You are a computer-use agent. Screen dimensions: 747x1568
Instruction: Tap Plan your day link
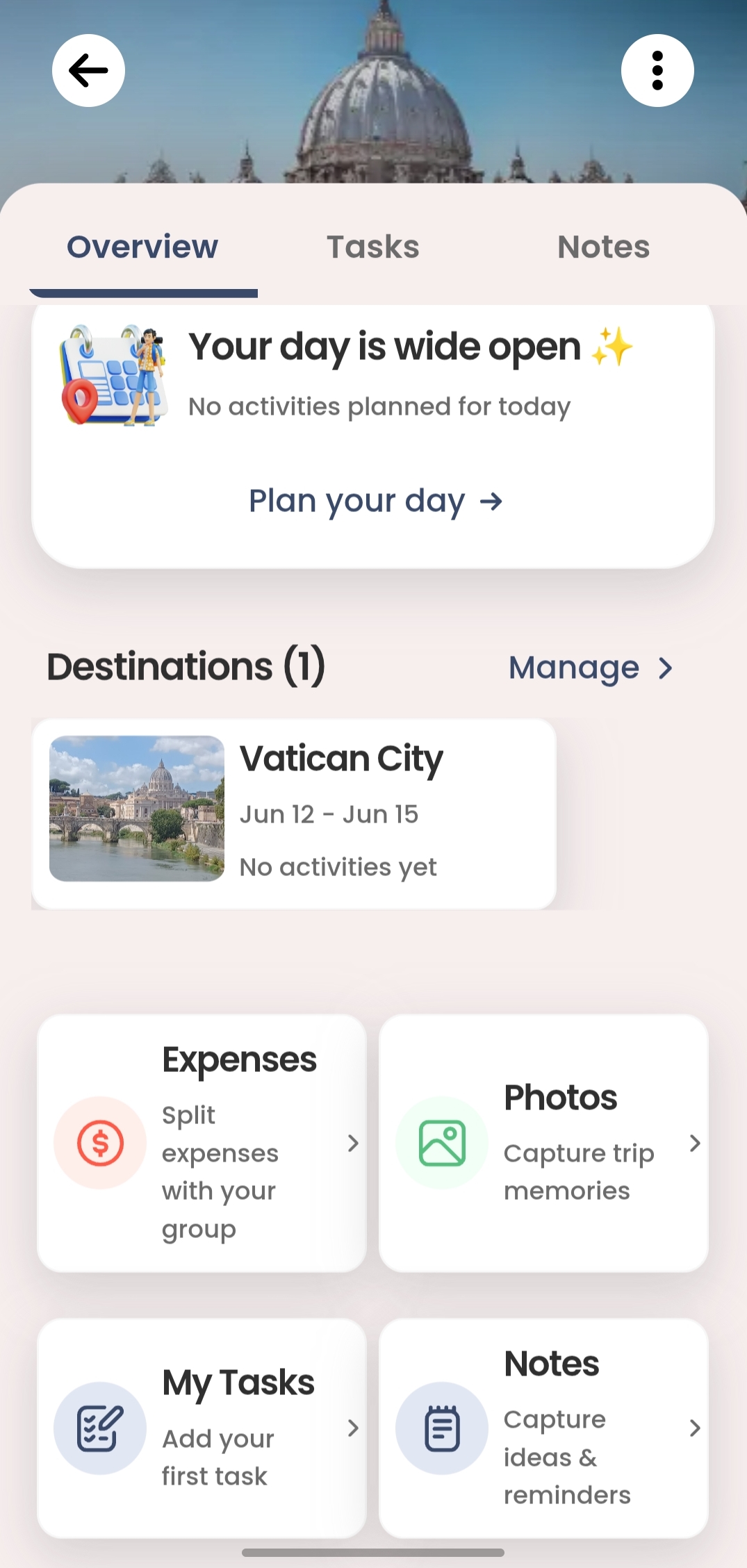pyautogui.click(x=375, y=501)
